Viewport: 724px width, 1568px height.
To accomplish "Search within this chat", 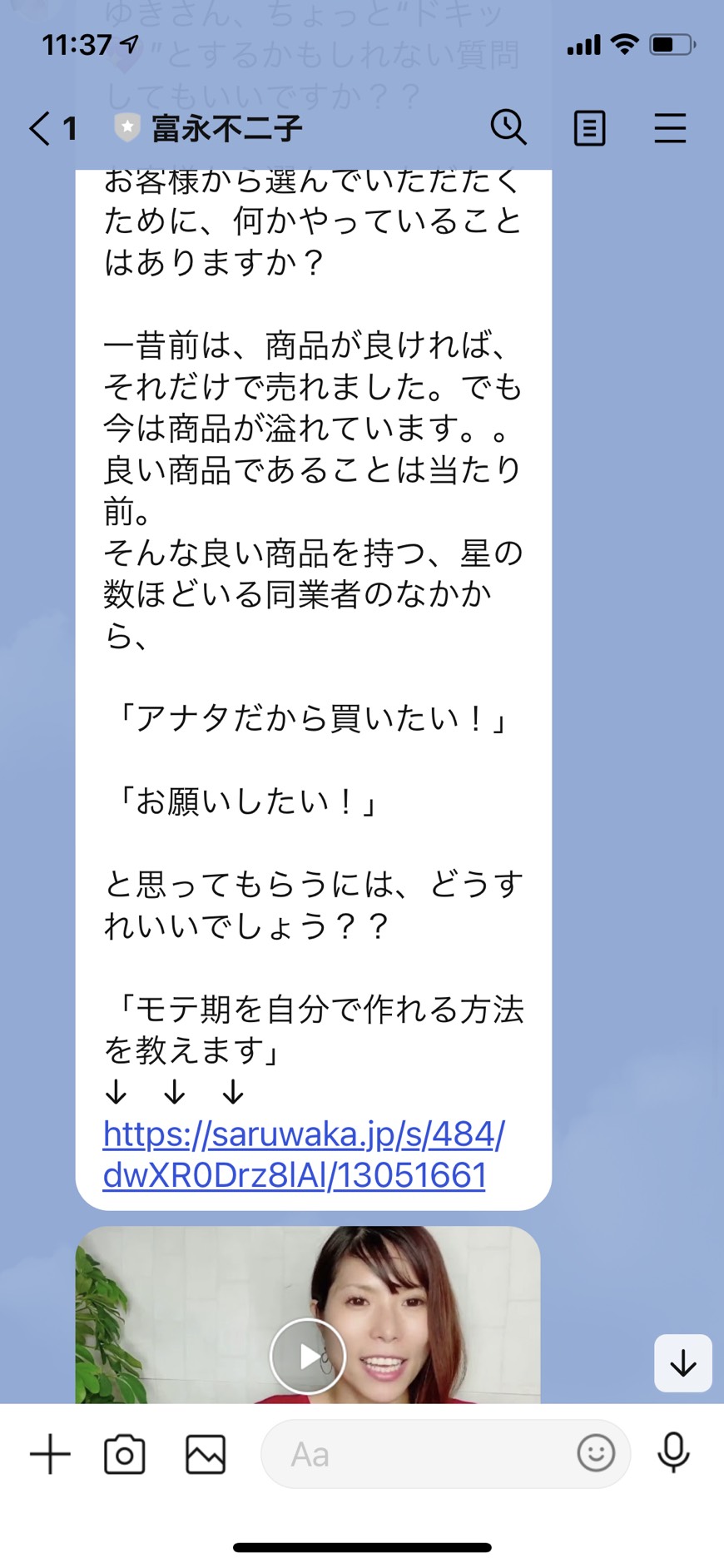I will (508, 128).
